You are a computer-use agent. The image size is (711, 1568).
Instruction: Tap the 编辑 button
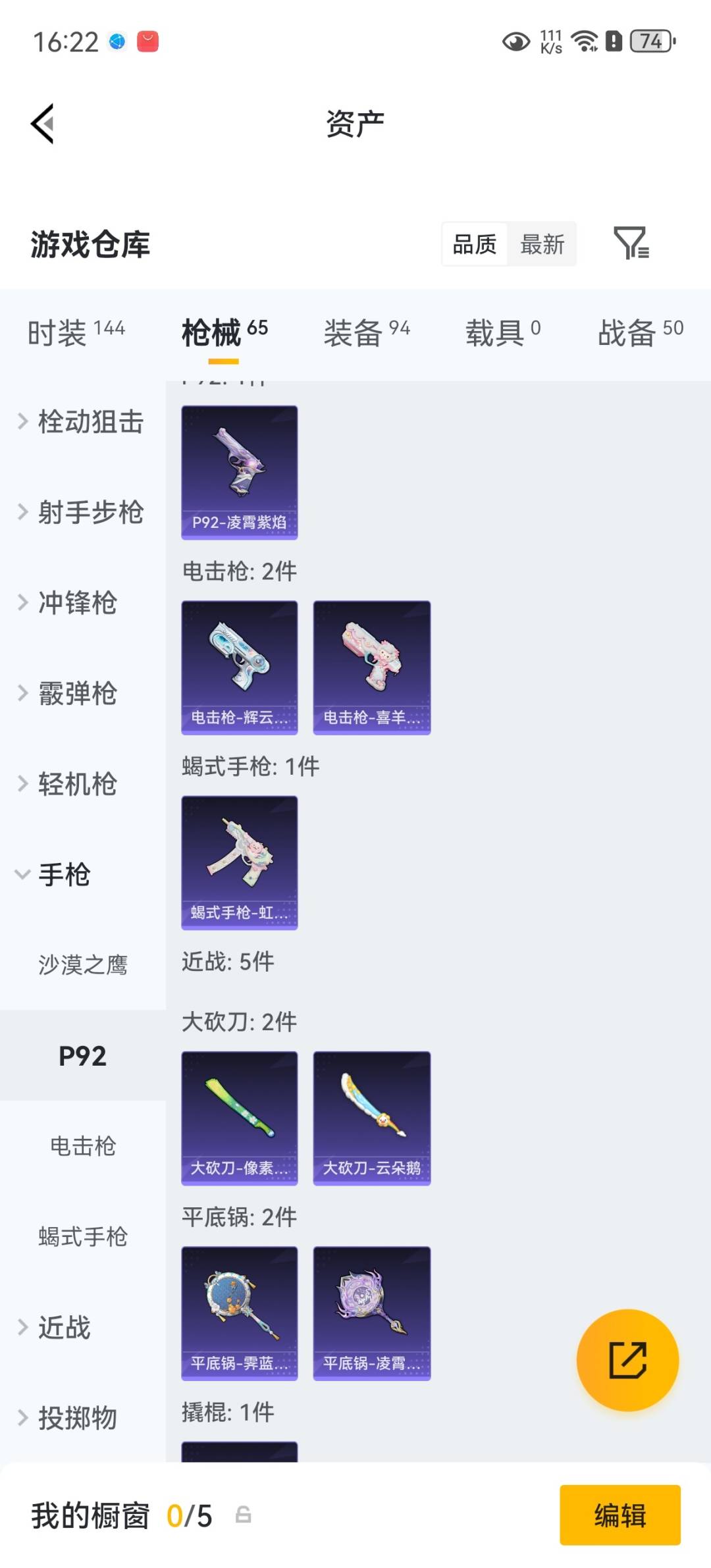621,1515
